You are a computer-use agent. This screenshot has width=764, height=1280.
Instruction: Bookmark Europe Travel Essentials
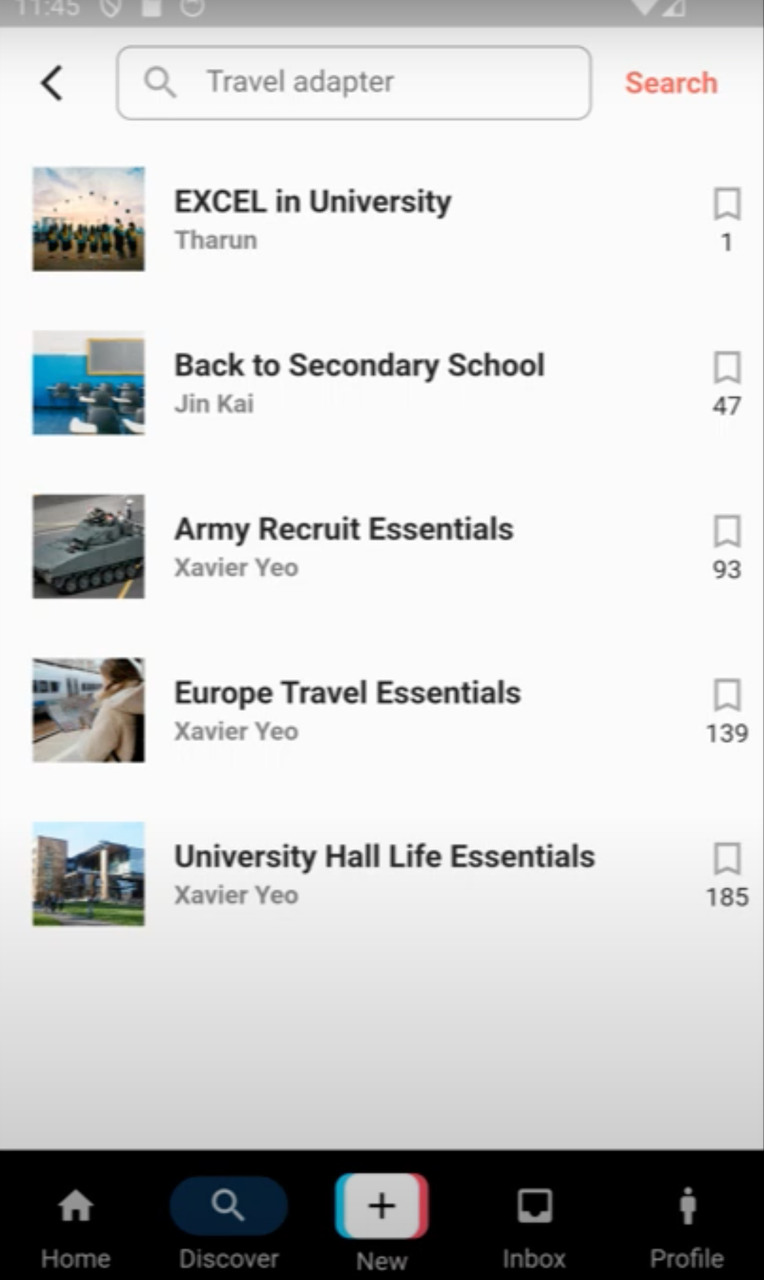pos(727,695)
